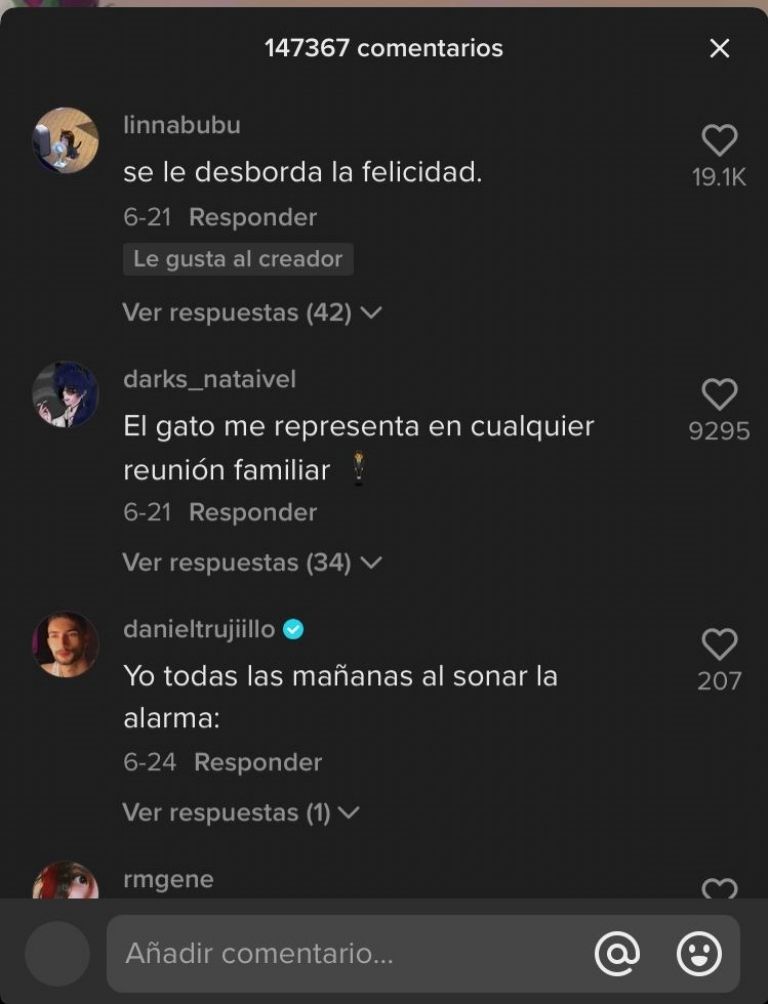Reply to darks_nataivel's comment

coord(252,512)
